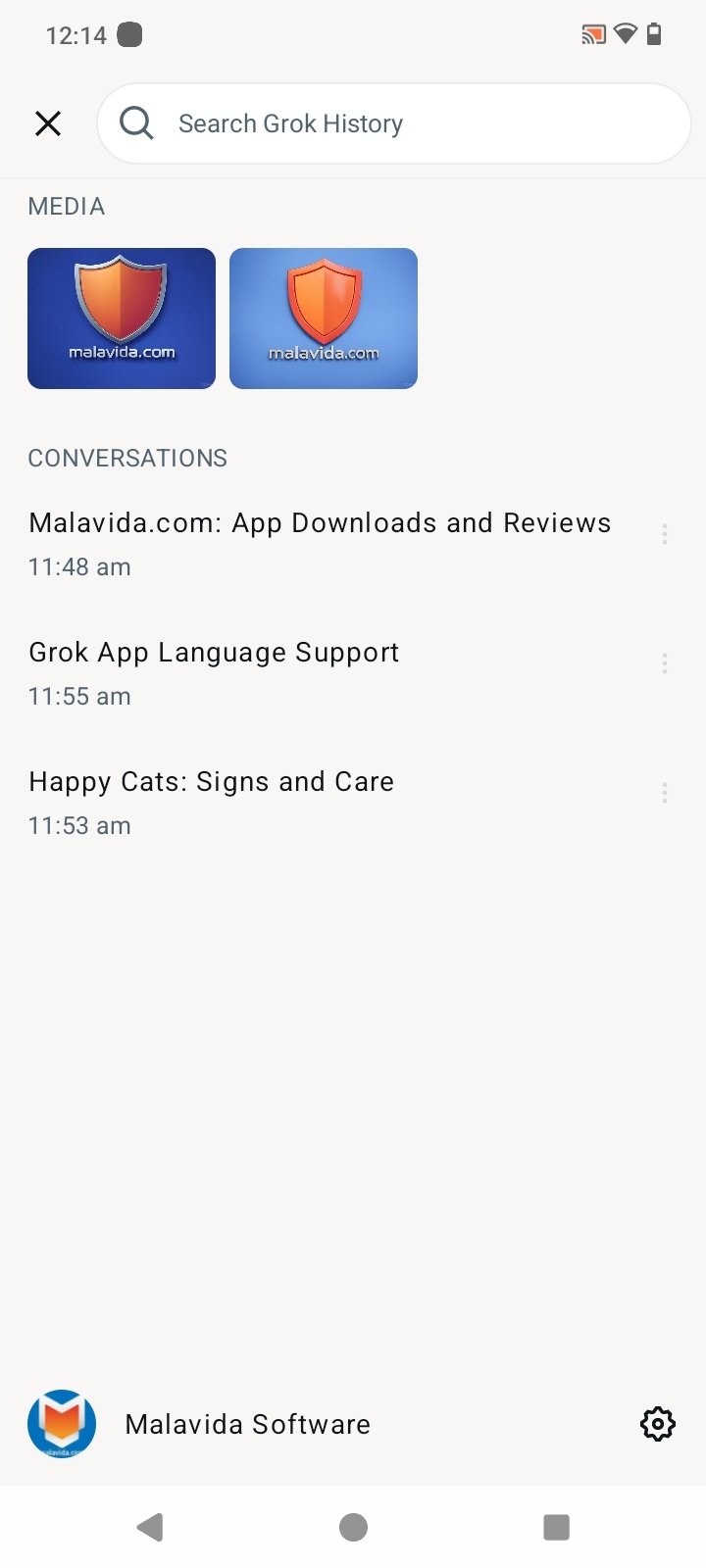This screenshot has height=1568, width=706.
Task: Go back with the system back button
Action: coord(150,1527)
